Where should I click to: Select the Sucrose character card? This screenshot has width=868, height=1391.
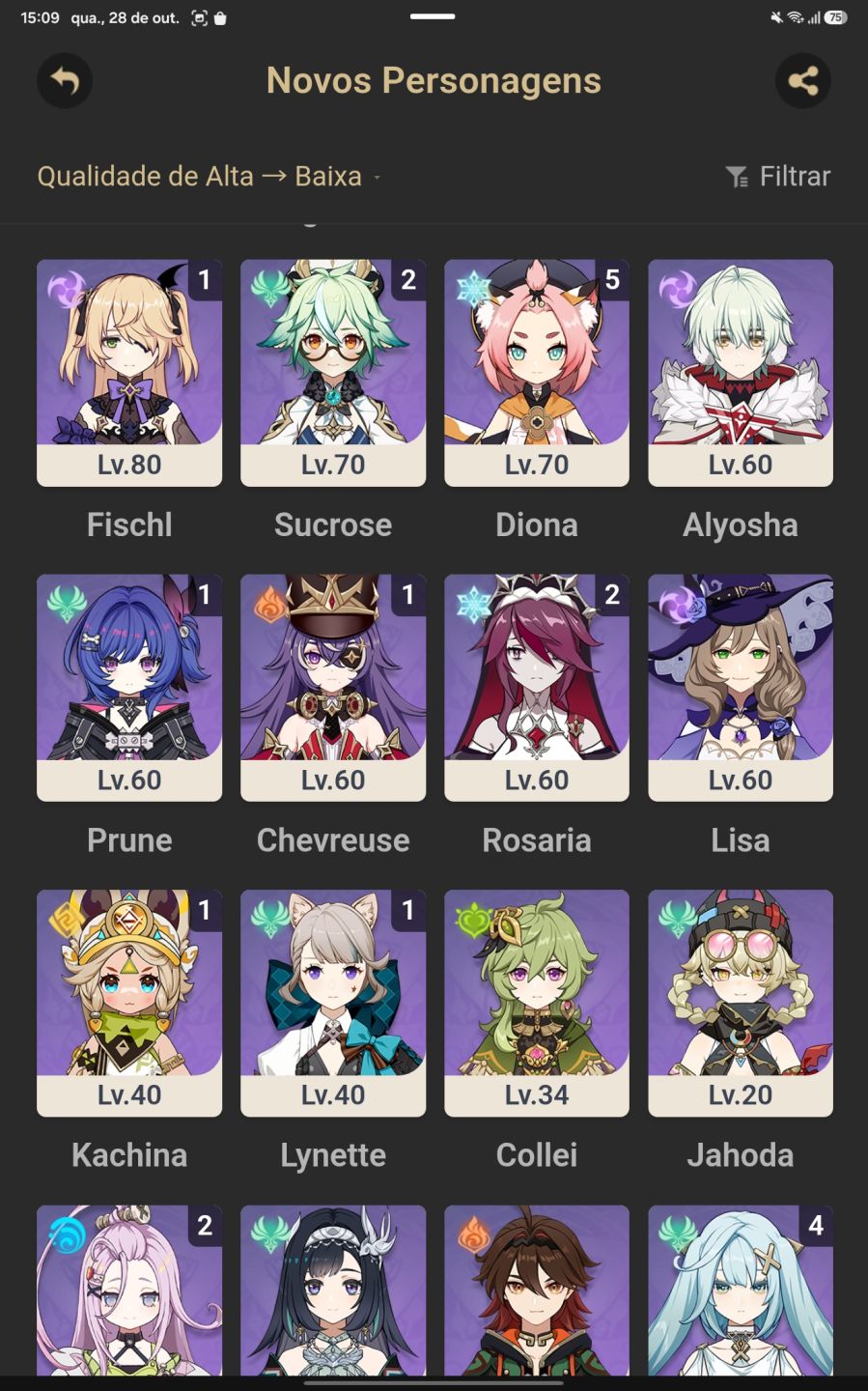coord(333,373)
